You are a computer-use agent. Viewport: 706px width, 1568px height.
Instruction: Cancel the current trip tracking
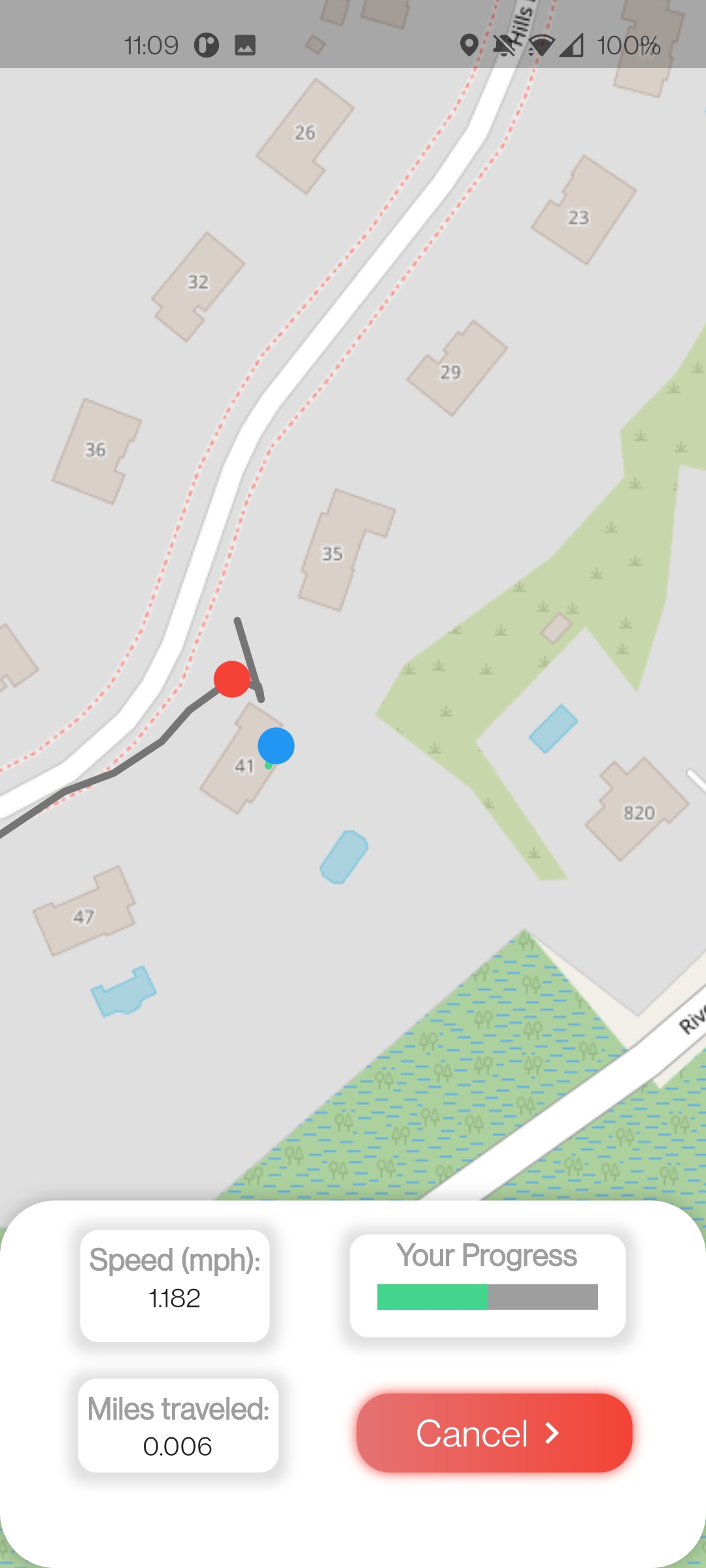494,1433
